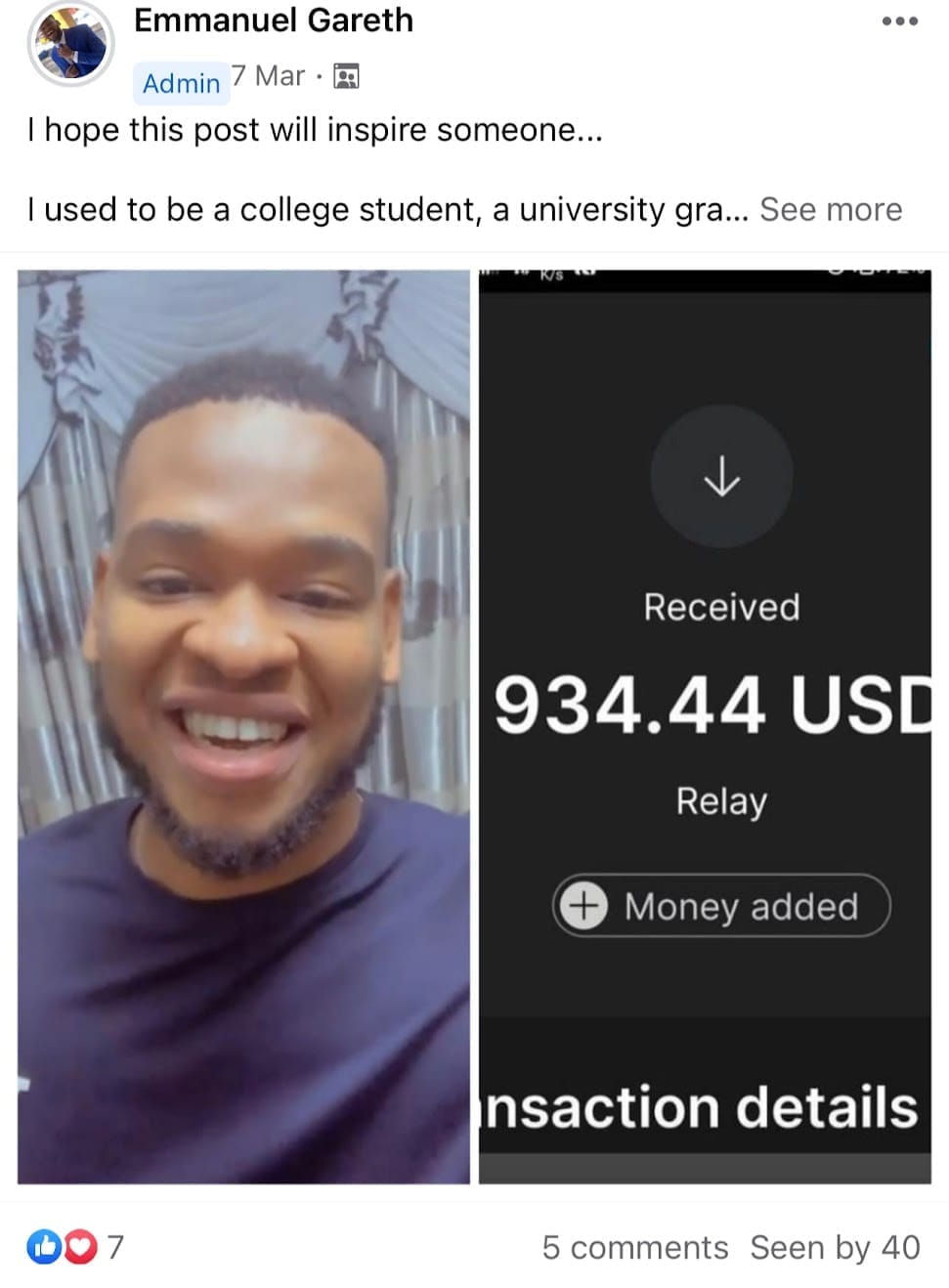Open the 934.44 USD received screenshot photo
949x1288 pixels.
point(705,726)
